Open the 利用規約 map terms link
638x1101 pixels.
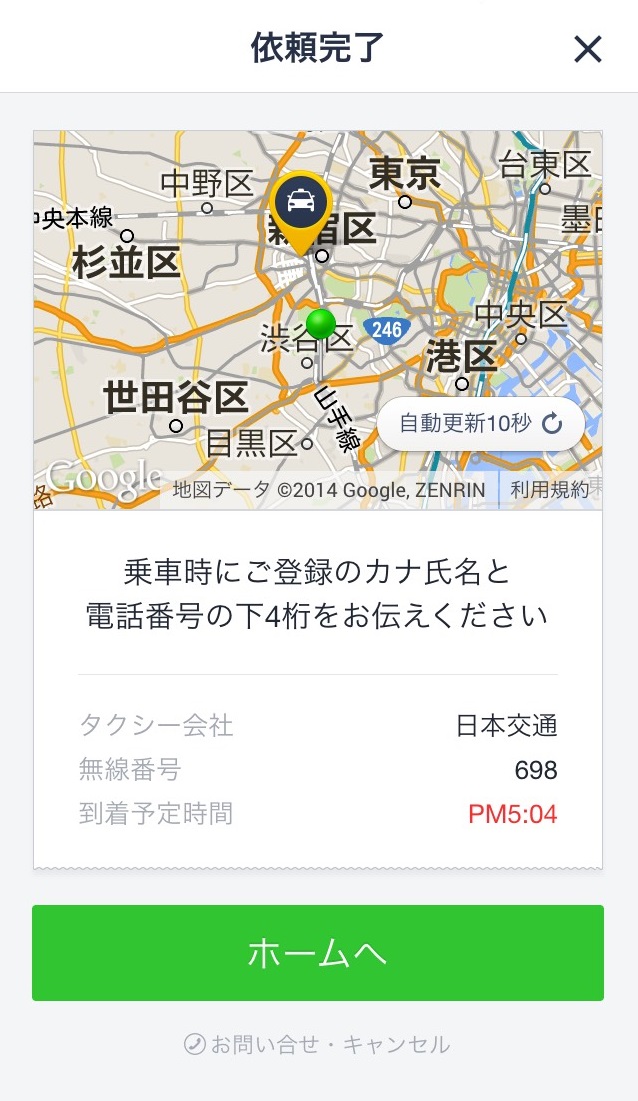(x=550, y=490)
